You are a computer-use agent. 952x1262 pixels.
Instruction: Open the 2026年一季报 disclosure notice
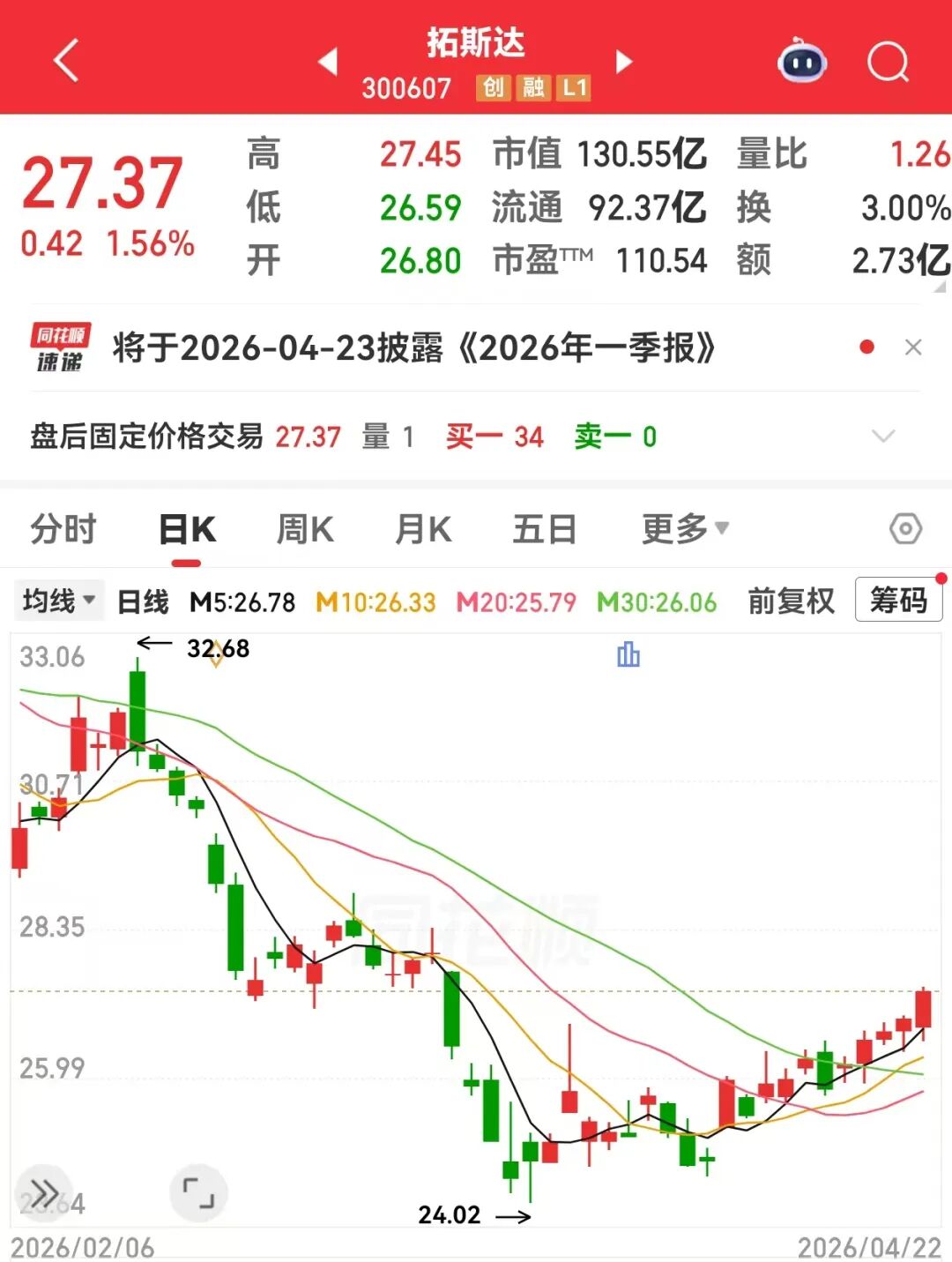[x=413, y=348]
